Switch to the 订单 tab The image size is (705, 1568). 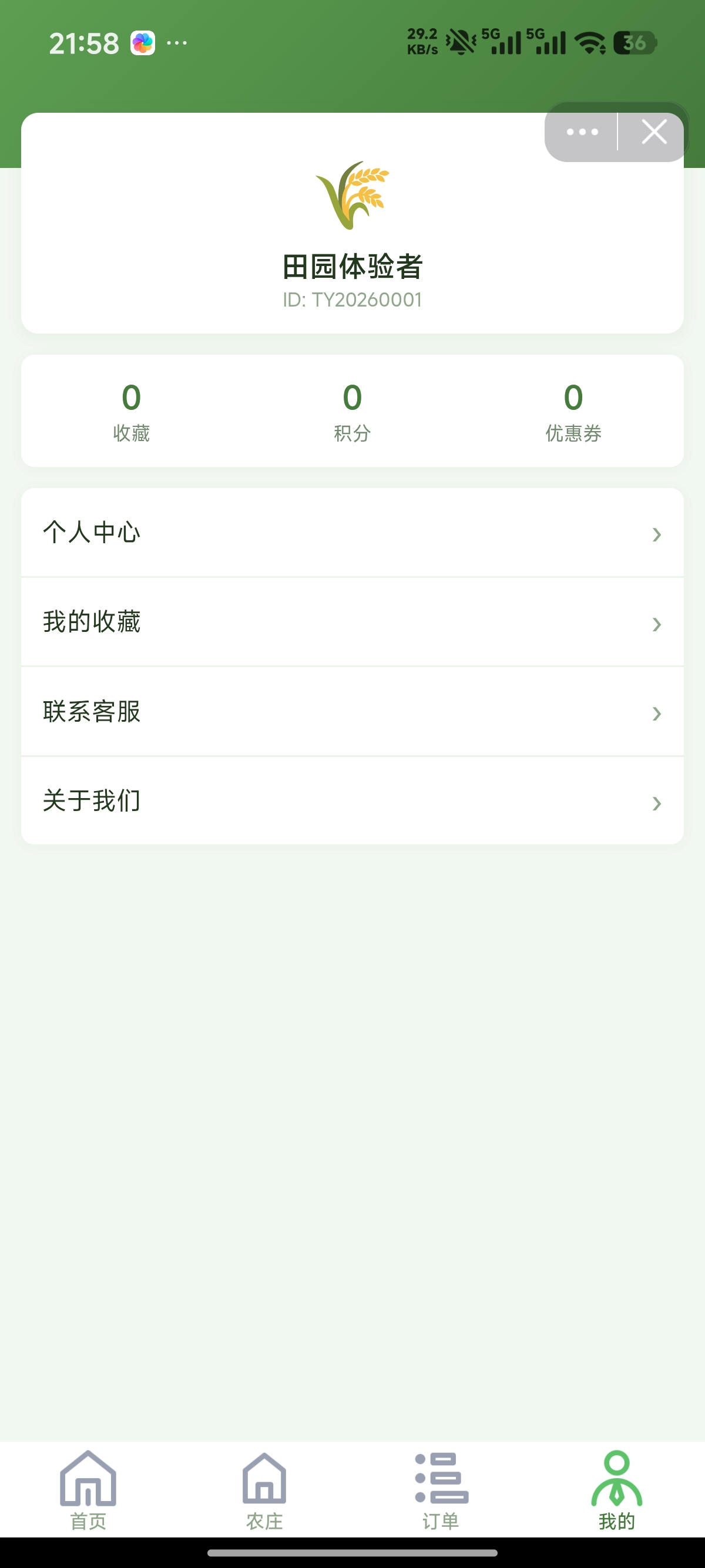pos(441,1490)
